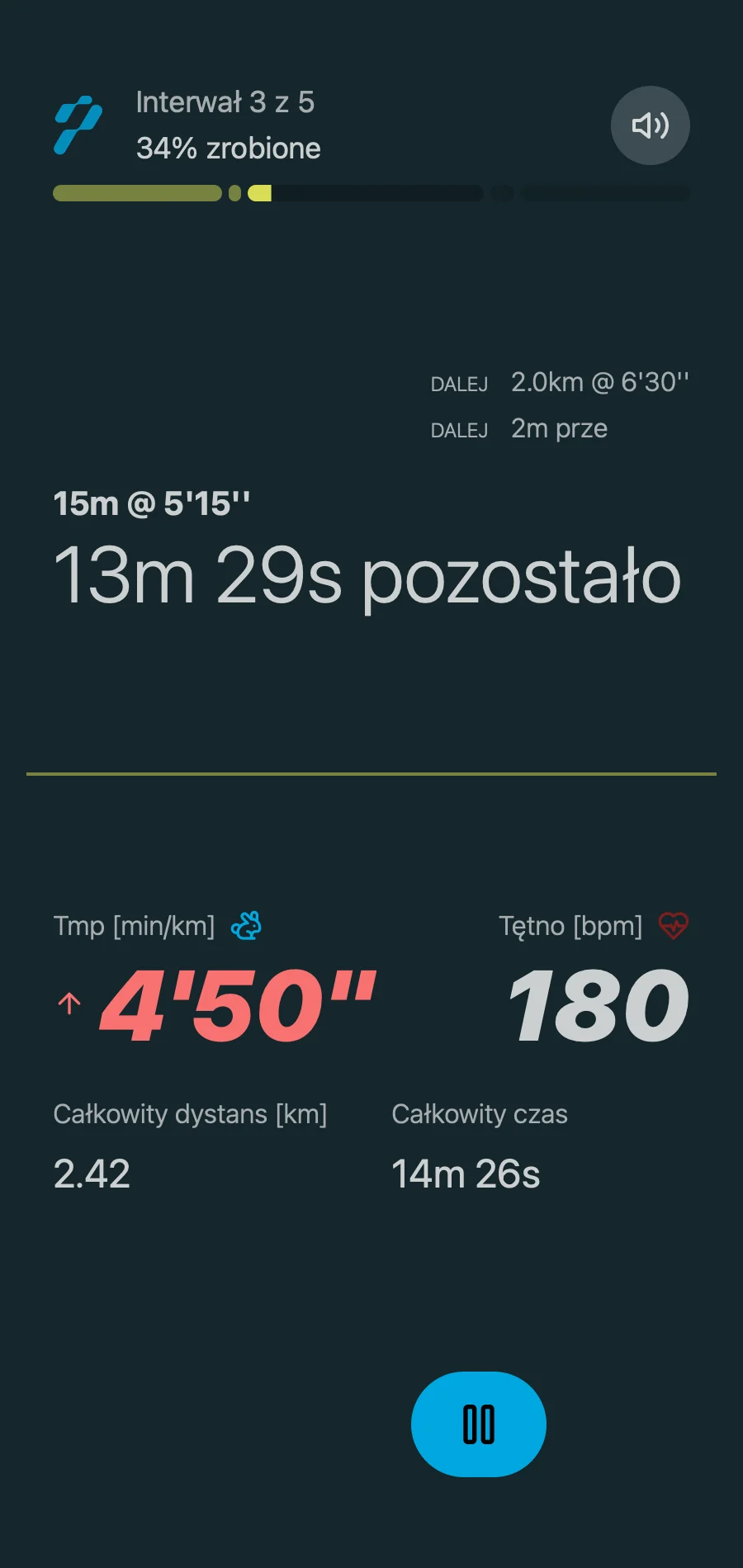This screenshot has height=1568, width=743.
Task: Select the Interwał 3 z 5 header
Action: pos(226,102)
